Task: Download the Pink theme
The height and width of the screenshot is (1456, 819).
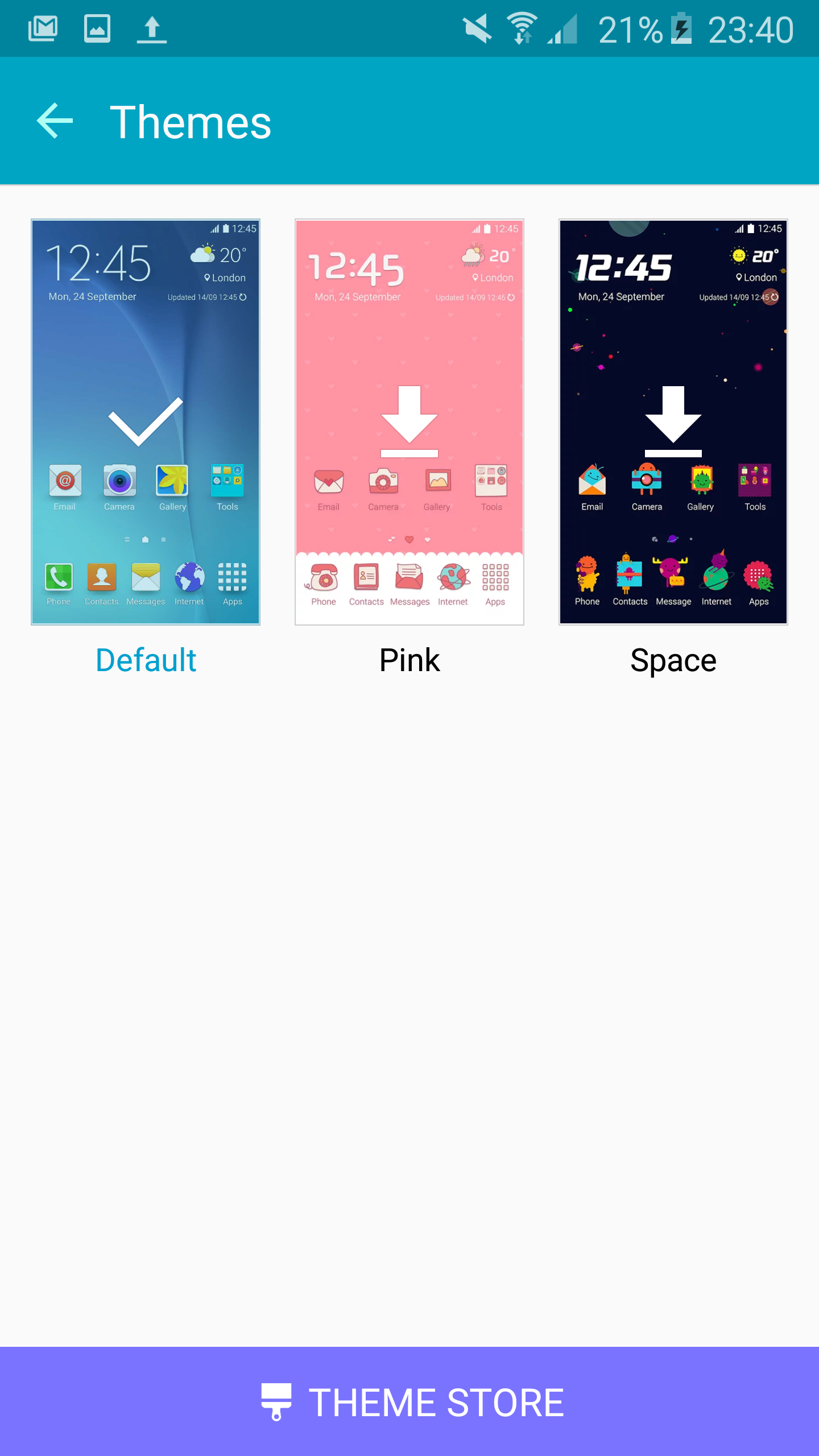Action: [x=409, y=422]
